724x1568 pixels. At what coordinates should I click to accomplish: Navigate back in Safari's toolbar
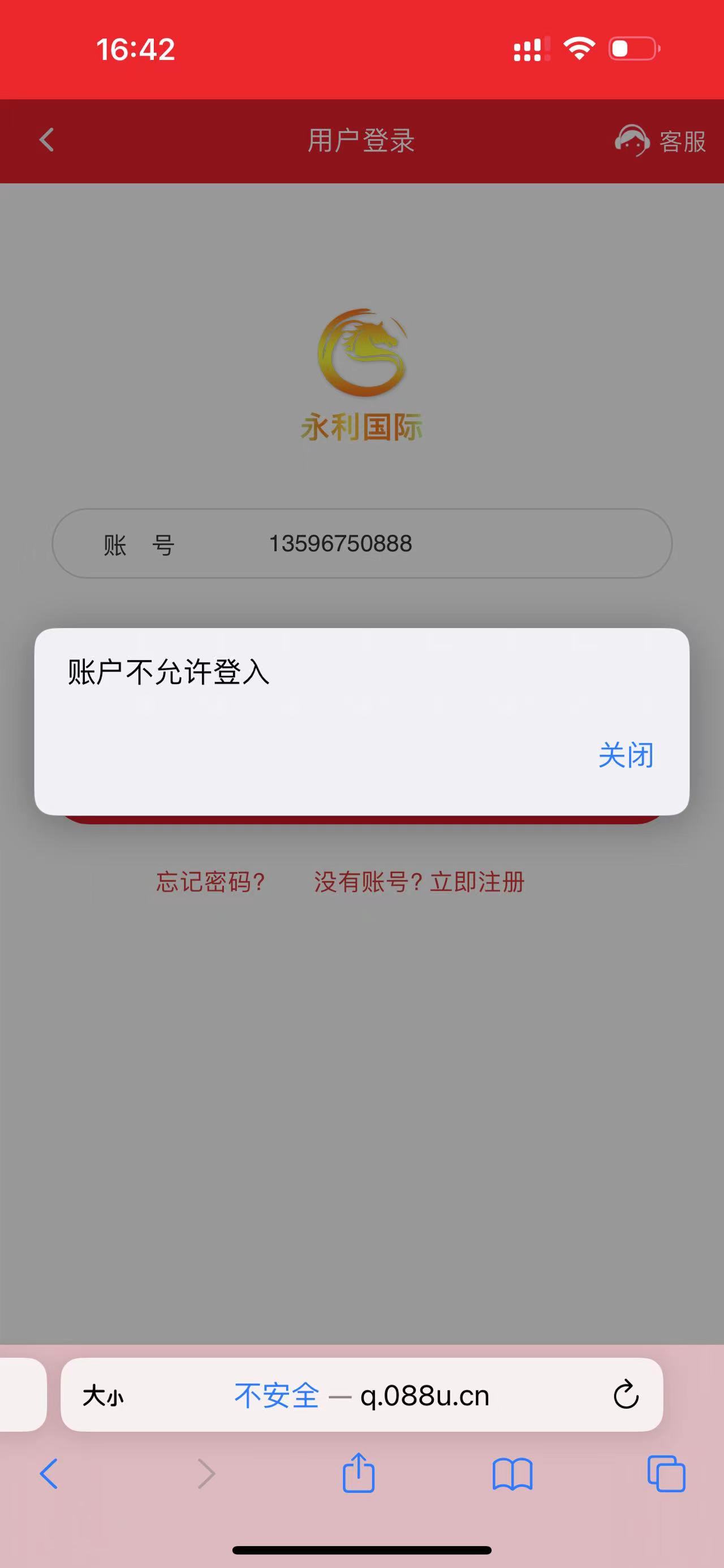click(x=49, y=1474)
